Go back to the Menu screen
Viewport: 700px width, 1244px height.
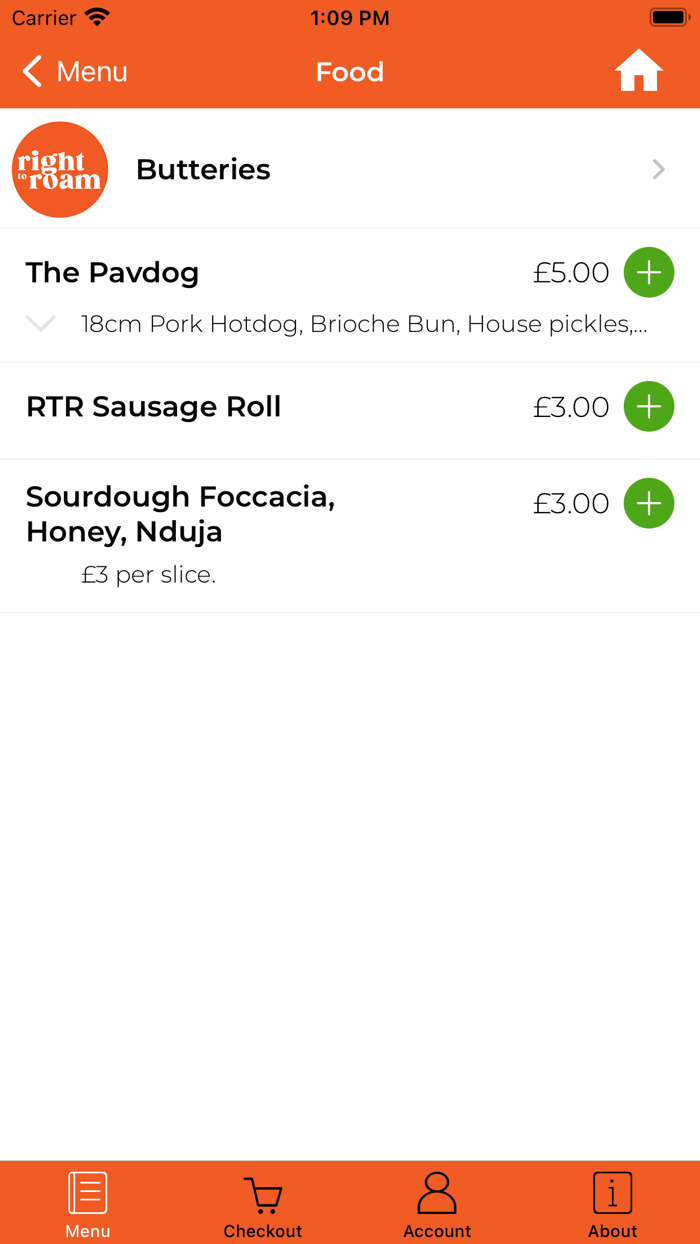click(x=75, y=72)
